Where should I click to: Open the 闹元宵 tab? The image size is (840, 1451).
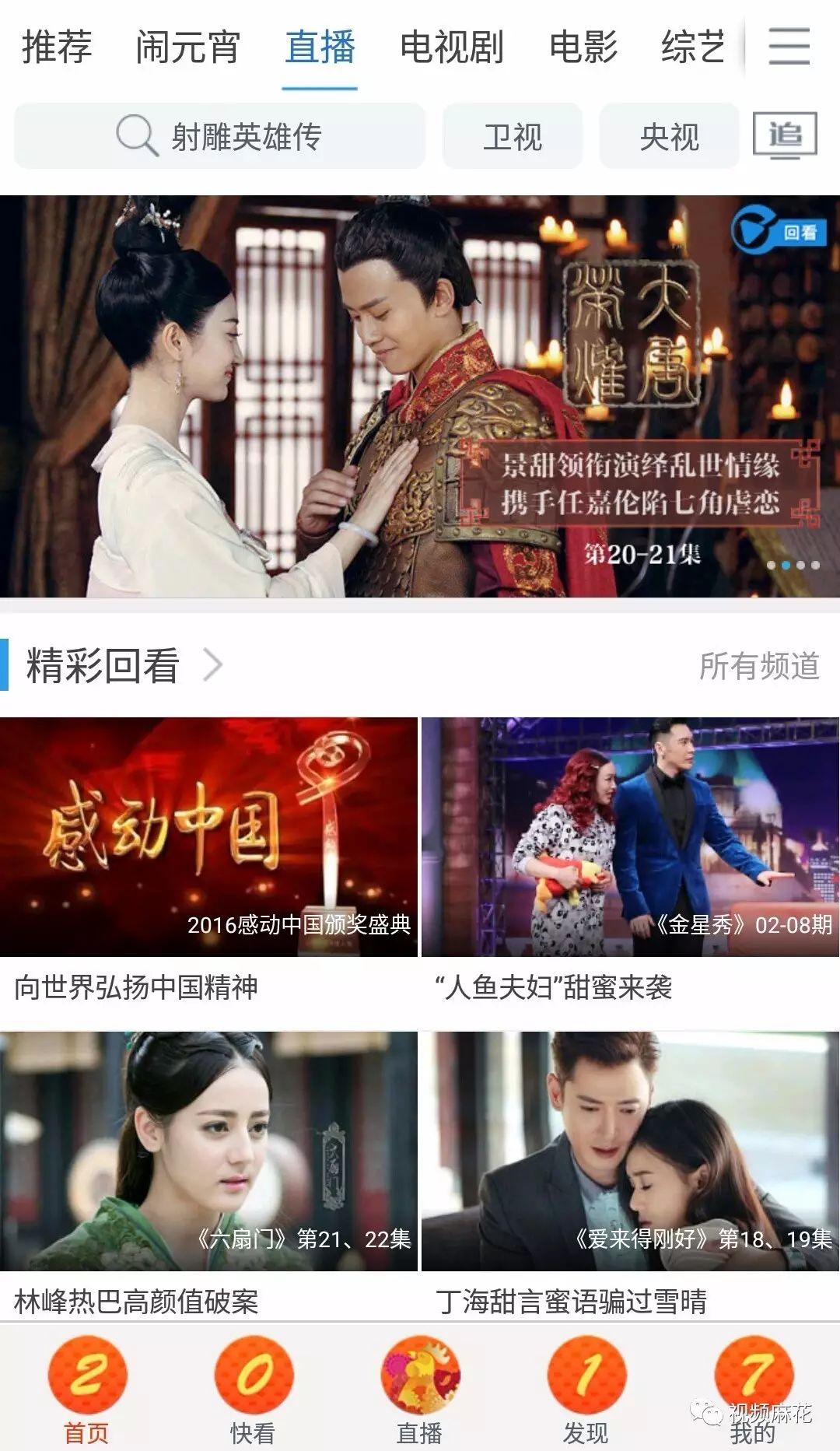[187, 47]
